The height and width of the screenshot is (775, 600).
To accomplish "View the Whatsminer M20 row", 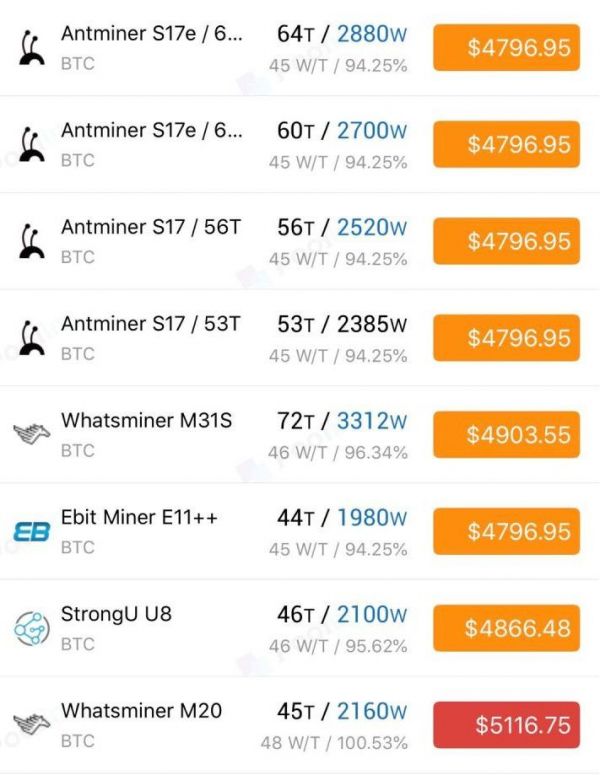I will tap(141, 711).
